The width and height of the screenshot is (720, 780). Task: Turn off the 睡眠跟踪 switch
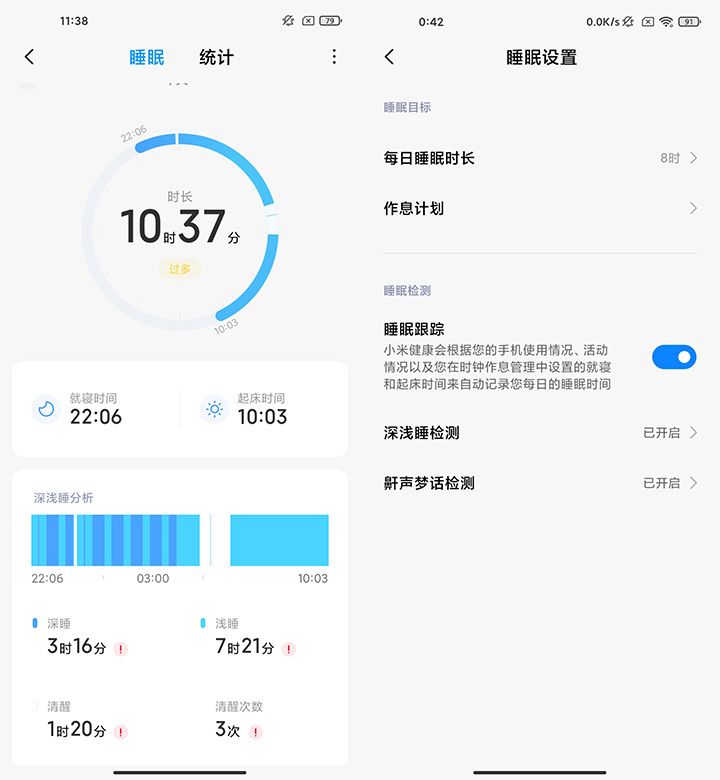tap(674, 357)
